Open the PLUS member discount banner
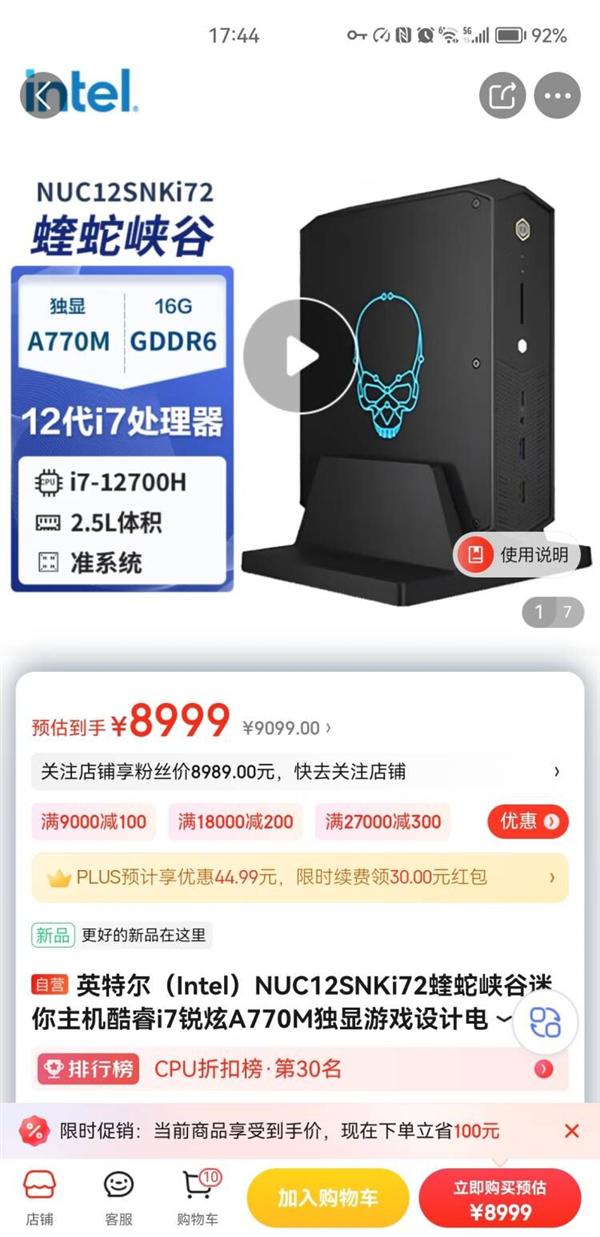Image resolution: width=600 pixels, height=1237 pixels. click(x=300, y=877)
